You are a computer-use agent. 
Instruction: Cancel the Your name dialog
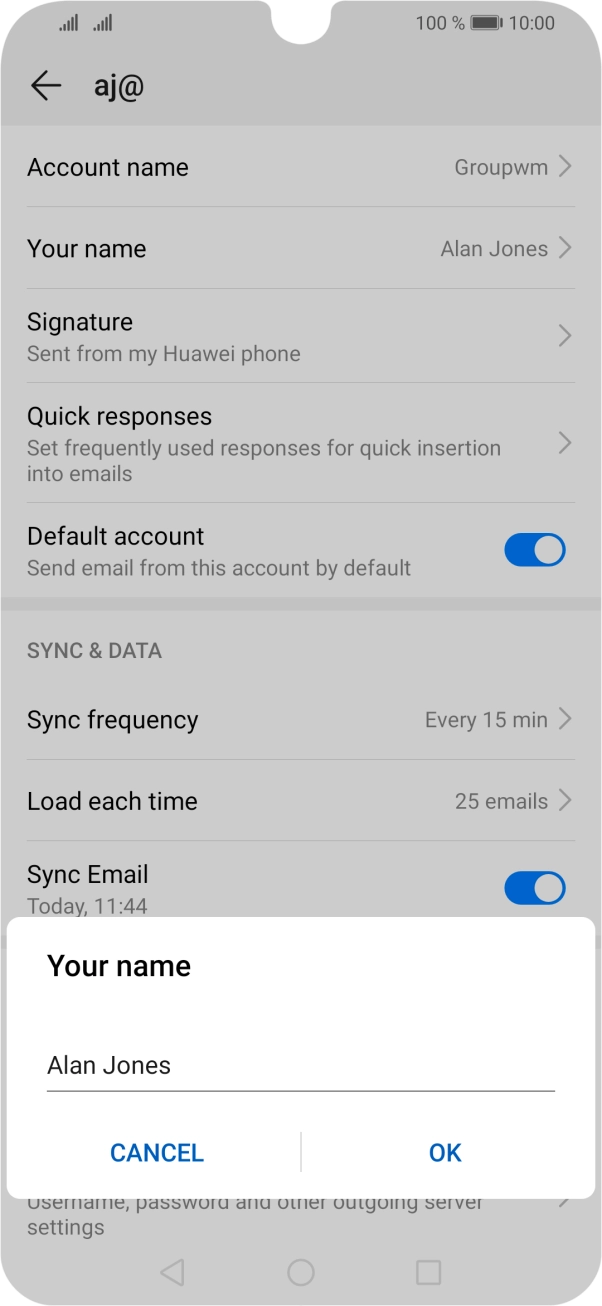point(157,1152)
